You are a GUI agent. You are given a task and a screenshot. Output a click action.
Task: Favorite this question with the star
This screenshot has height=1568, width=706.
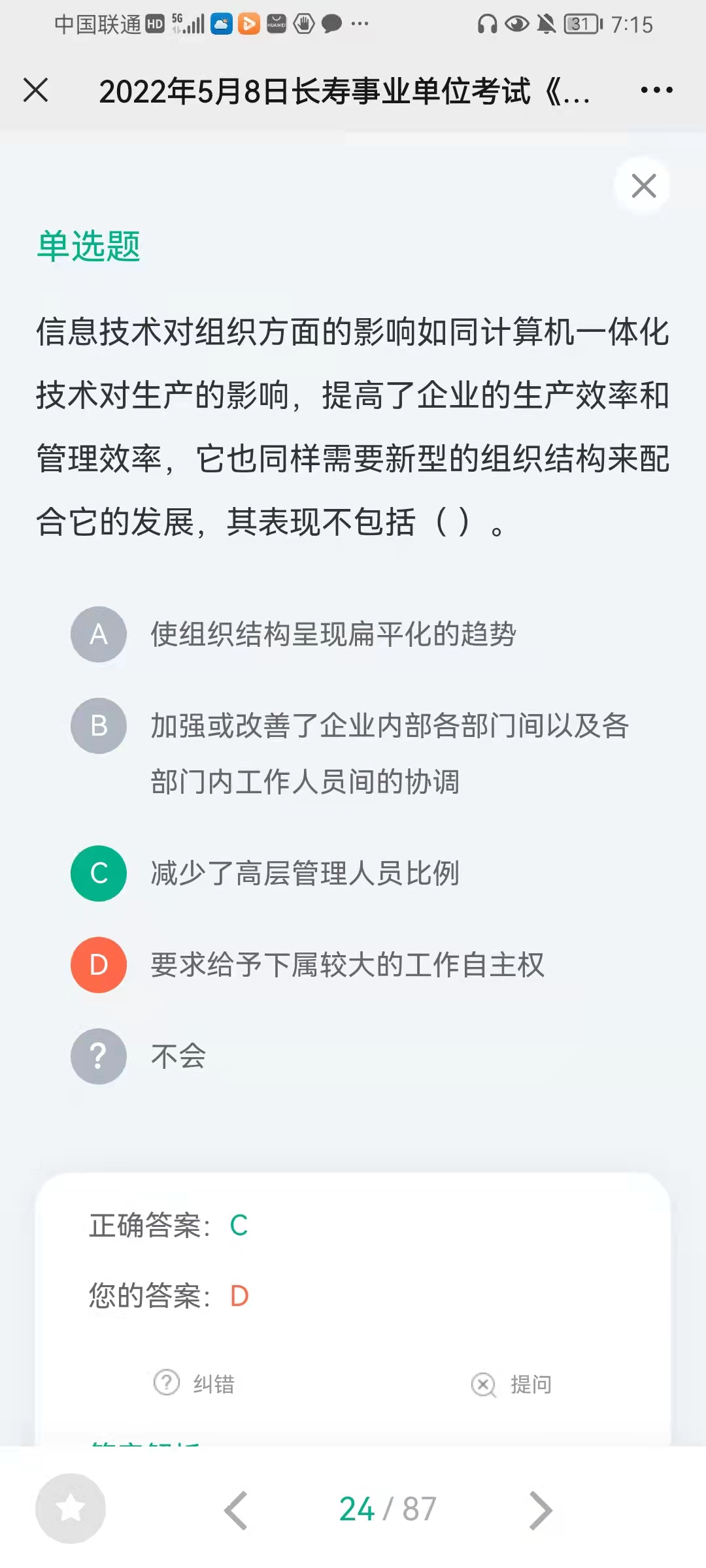[71, 1509]
